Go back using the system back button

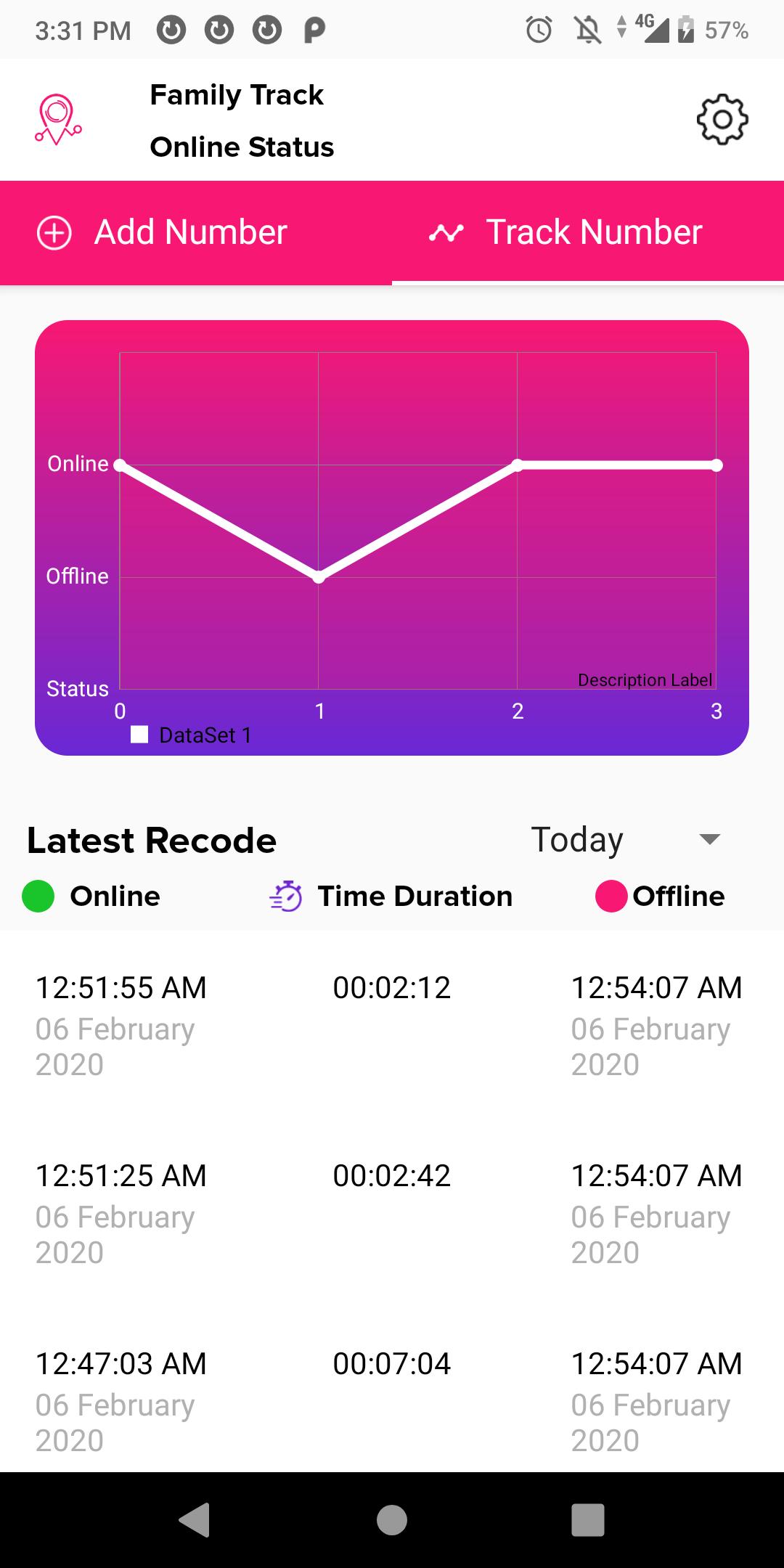(x=195, y=1519)
